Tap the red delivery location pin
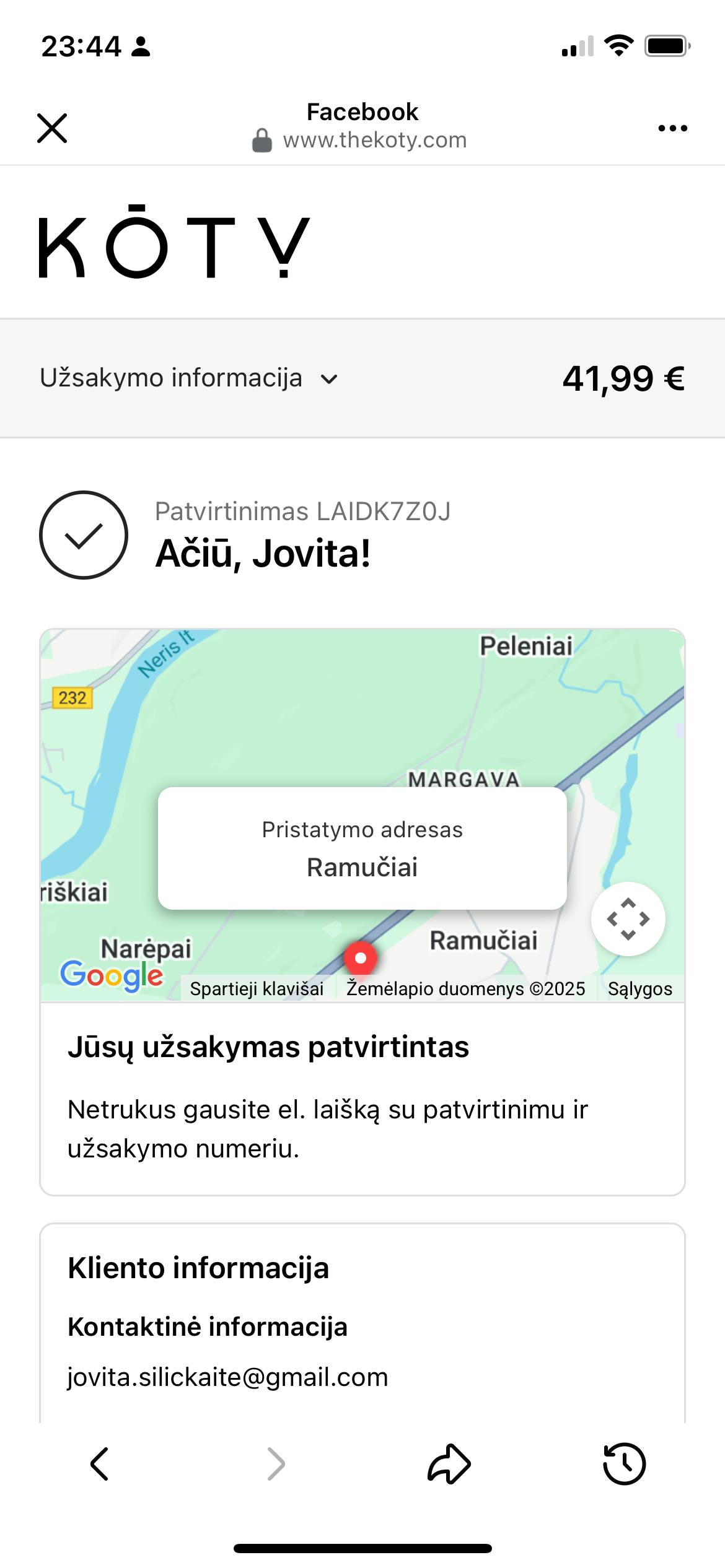 pyautogui.click(x=360, y=959)
